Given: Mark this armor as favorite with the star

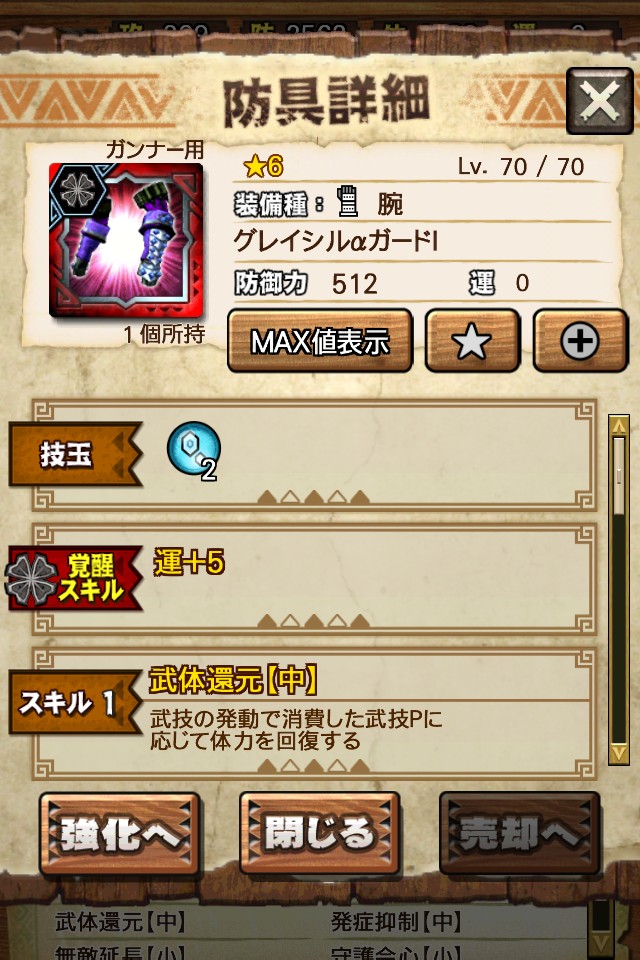Looking at the screenshot, I should click(472, 341).
